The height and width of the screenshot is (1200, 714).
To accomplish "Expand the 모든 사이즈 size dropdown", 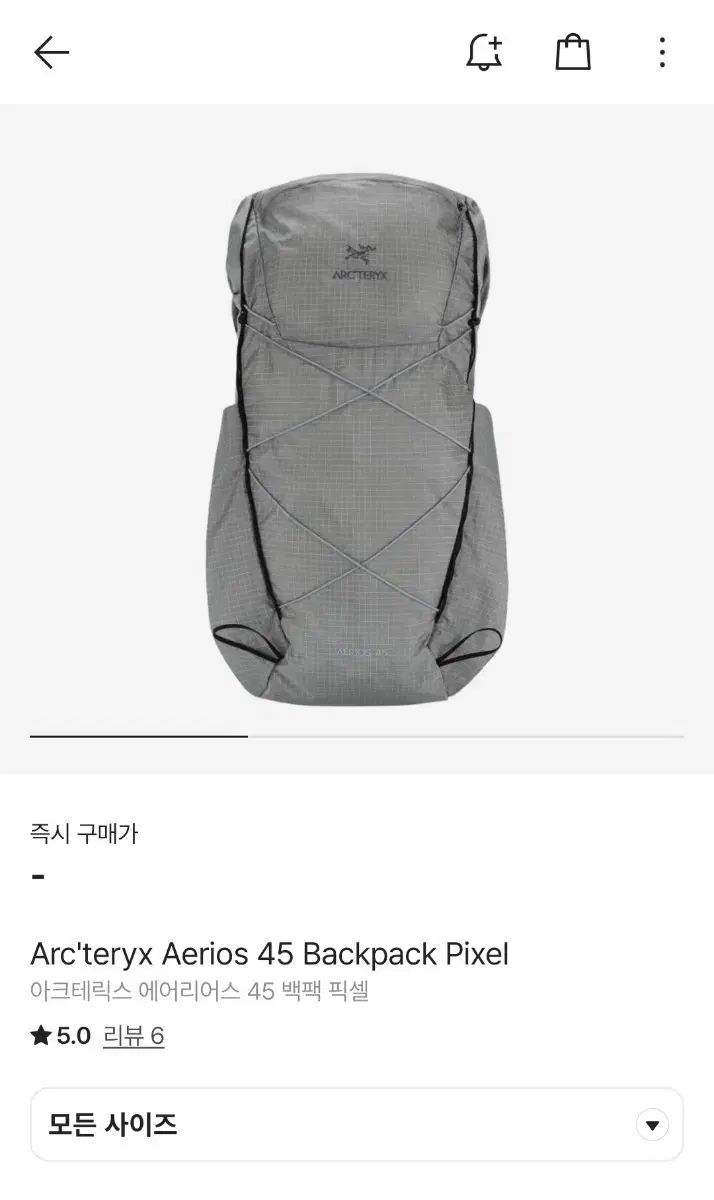I will 357,1125.
